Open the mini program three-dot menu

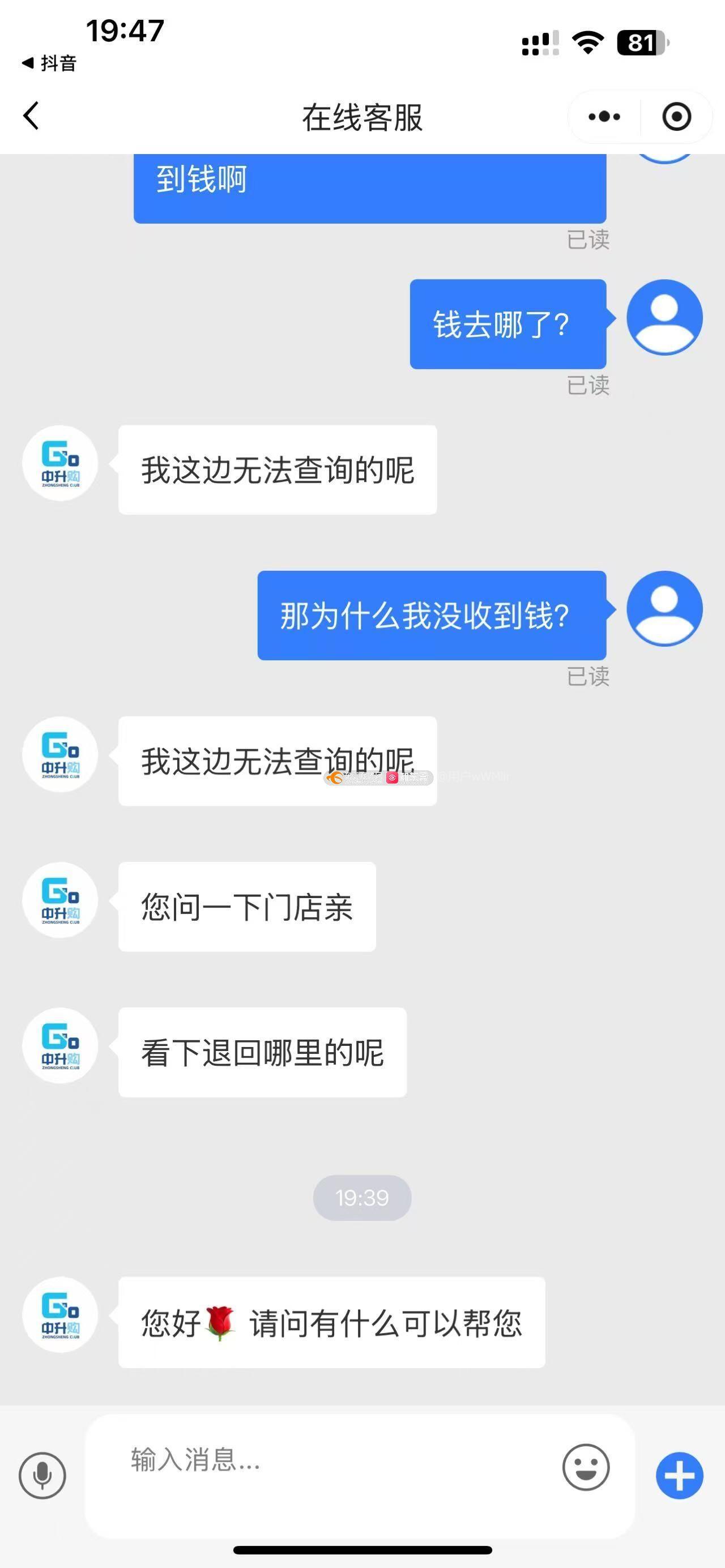[604, 116]
